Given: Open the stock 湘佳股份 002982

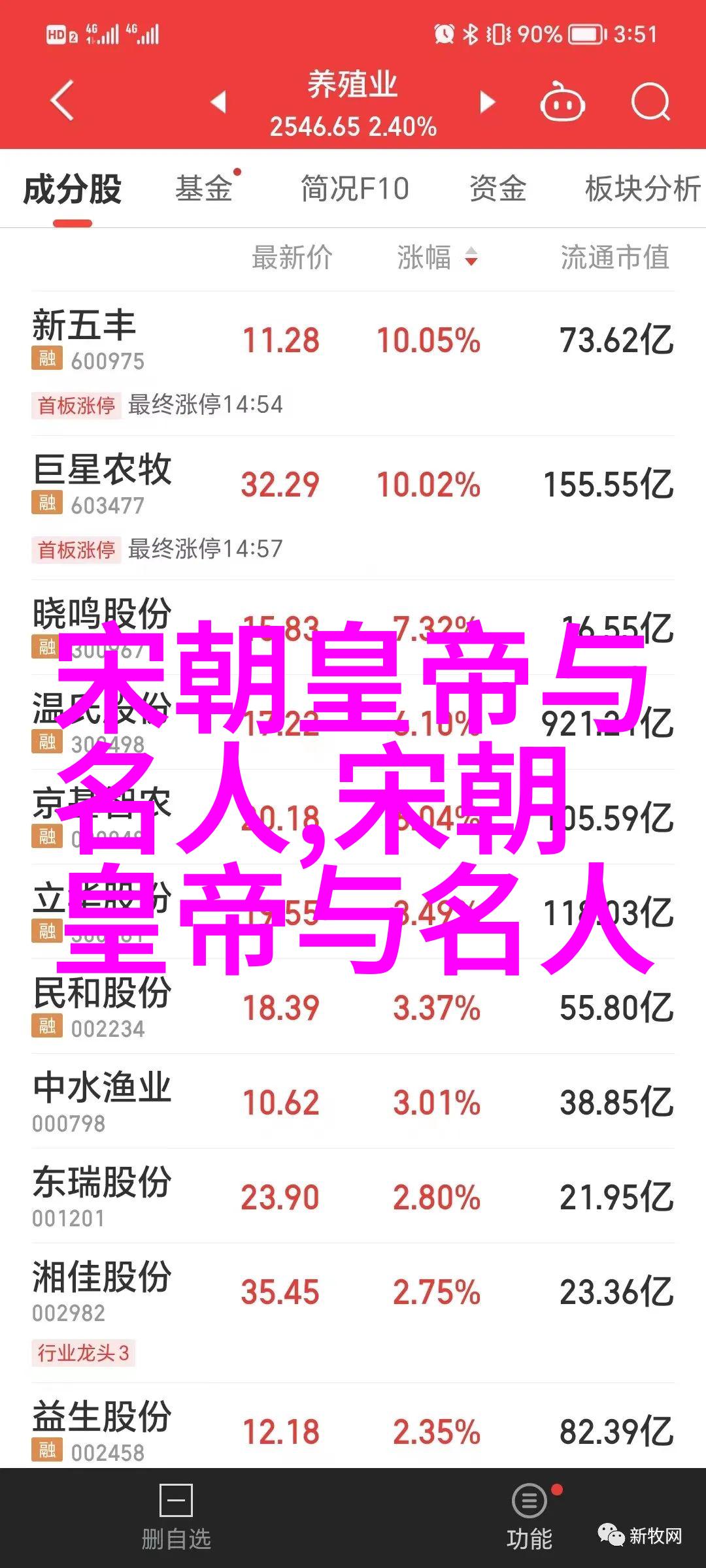Looking at the screenshot, I should click(x=353, y=1313).
